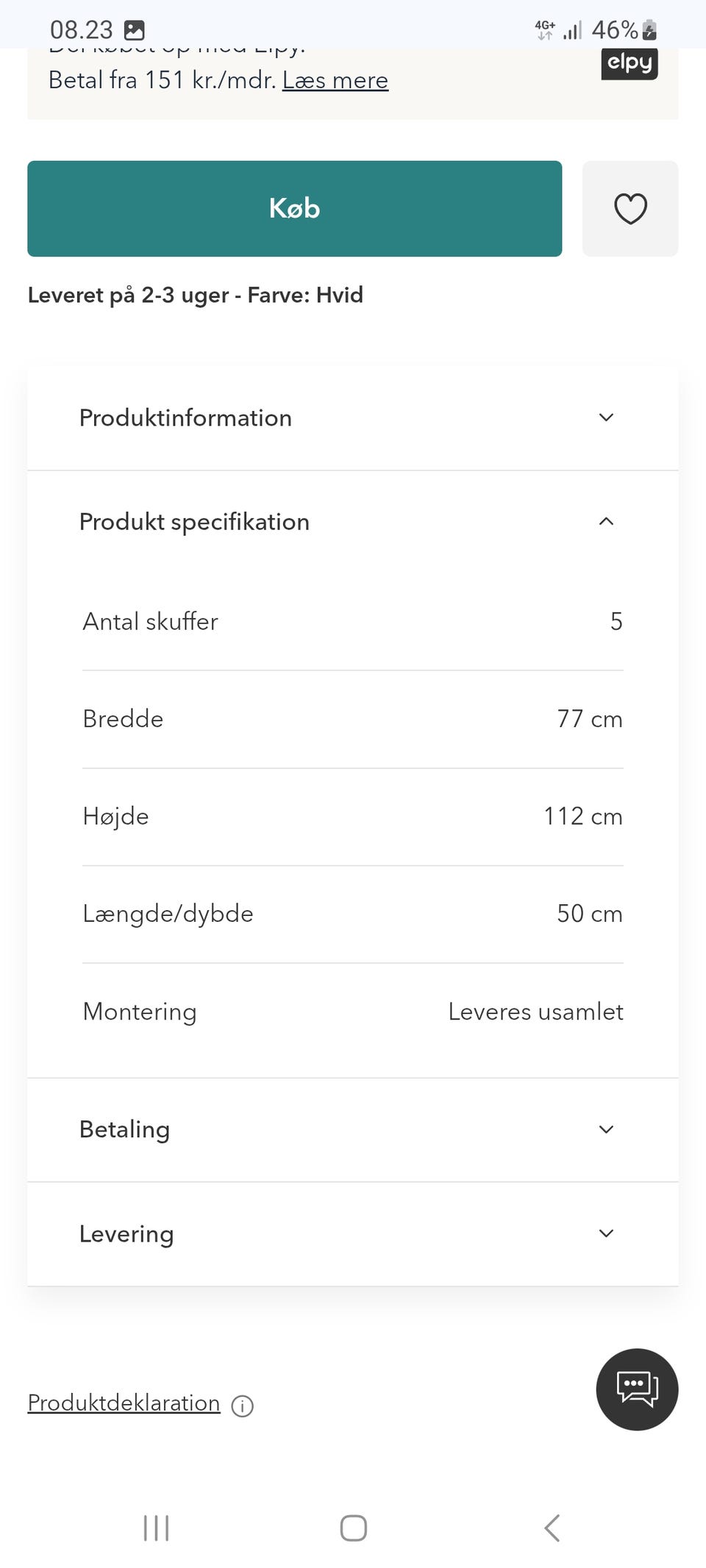Tap the back navigation arrow
This screenshot has width=706, height=1568.
552,1528
